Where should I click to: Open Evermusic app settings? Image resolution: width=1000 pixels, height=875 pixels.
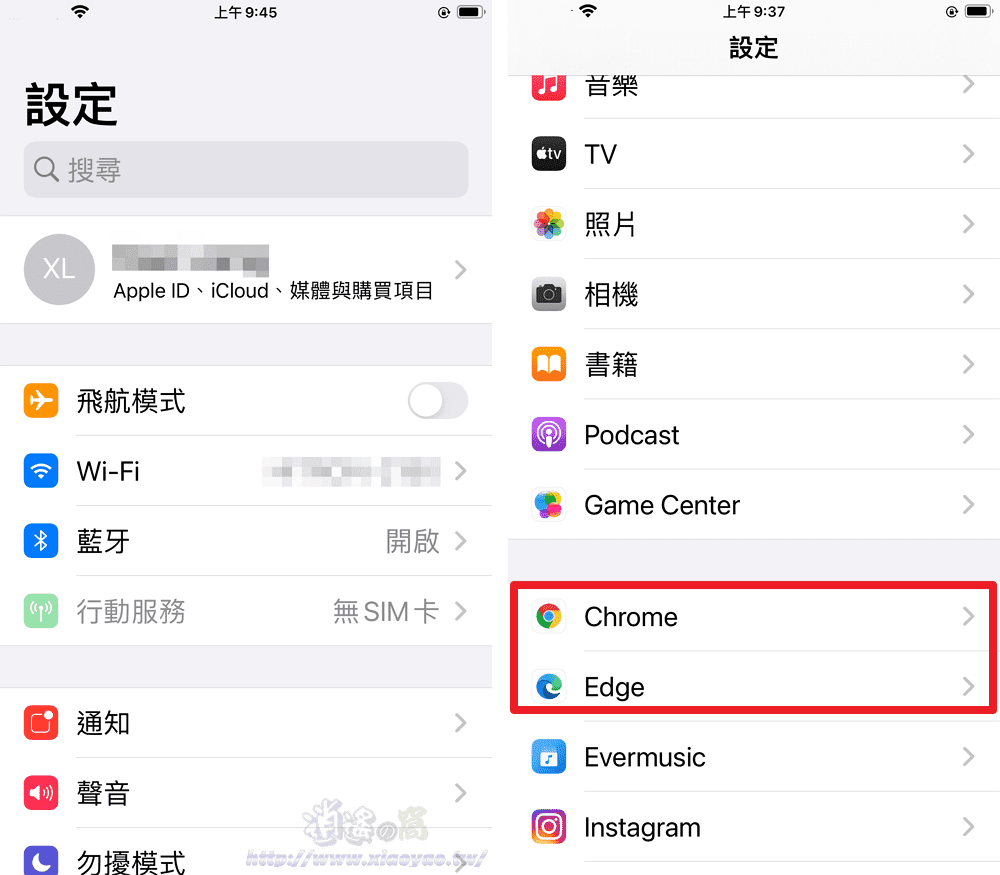coord(754,757)
